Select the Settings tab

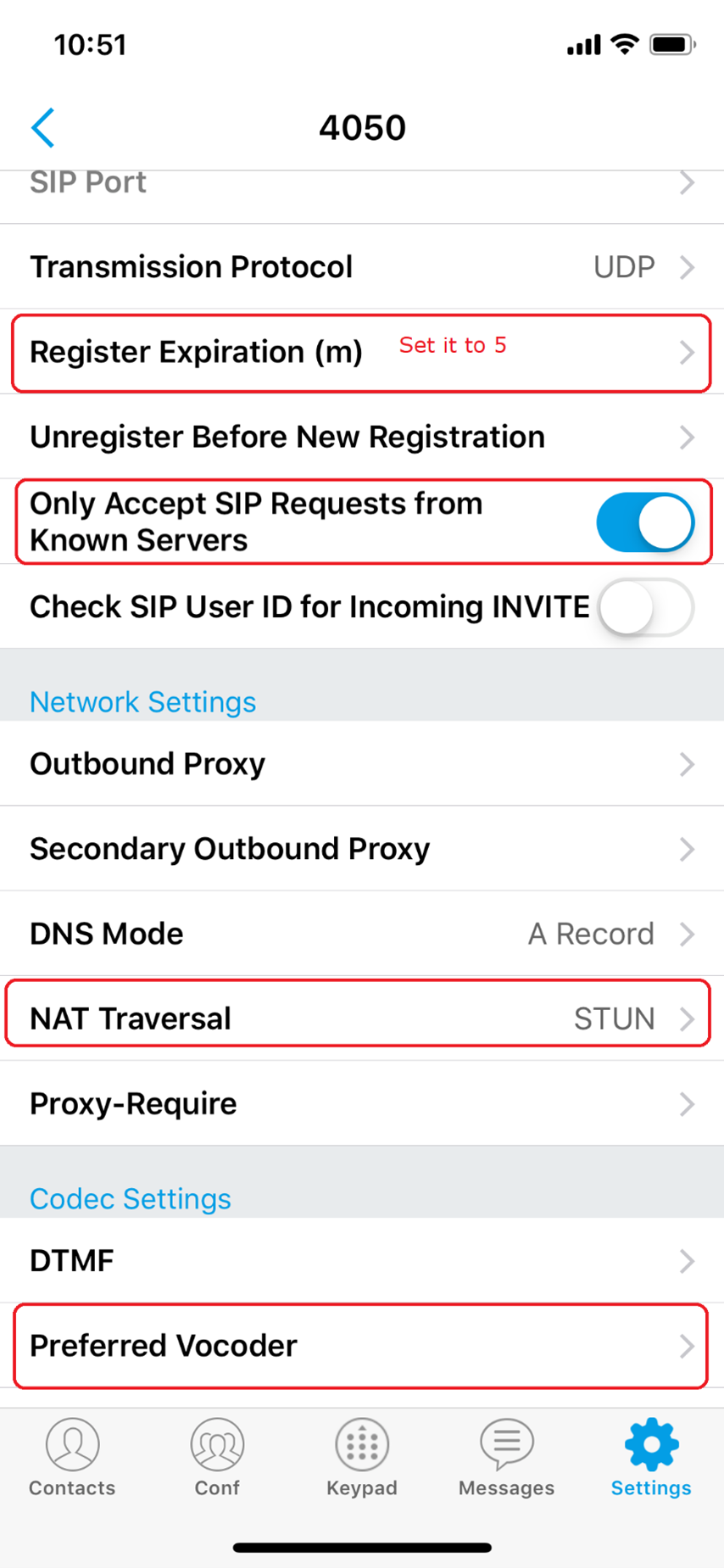click(x=651, y=1458)
